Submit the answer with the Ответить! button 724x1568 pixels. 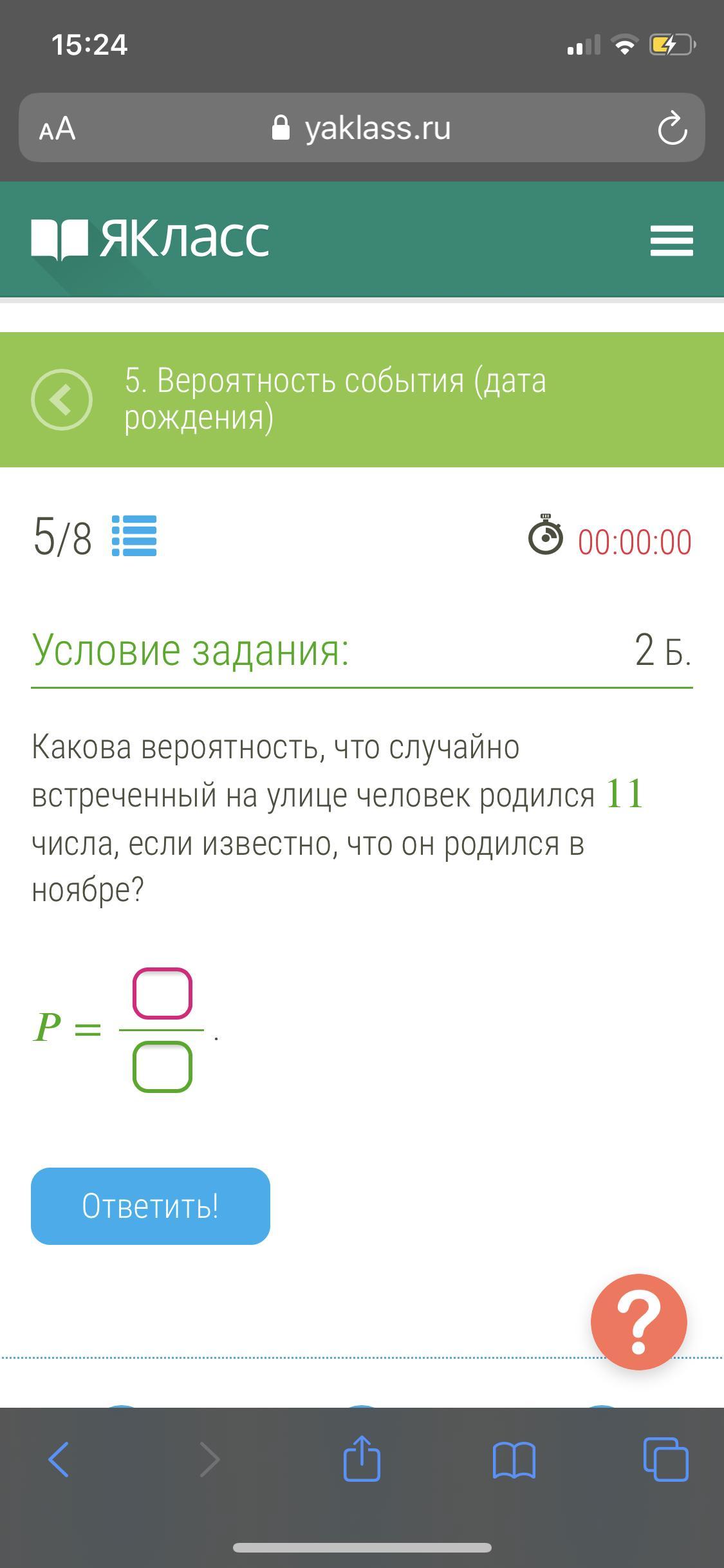(151, 1206)
